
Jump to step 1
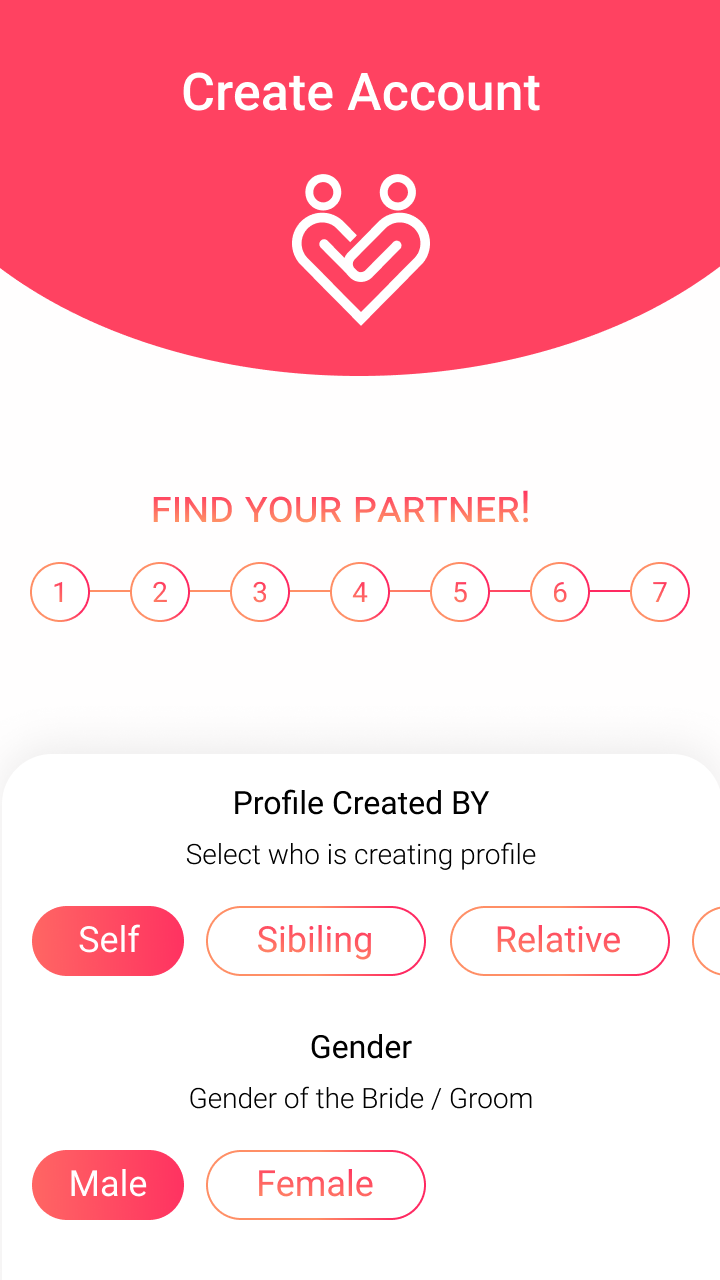(x=60, y=592)
